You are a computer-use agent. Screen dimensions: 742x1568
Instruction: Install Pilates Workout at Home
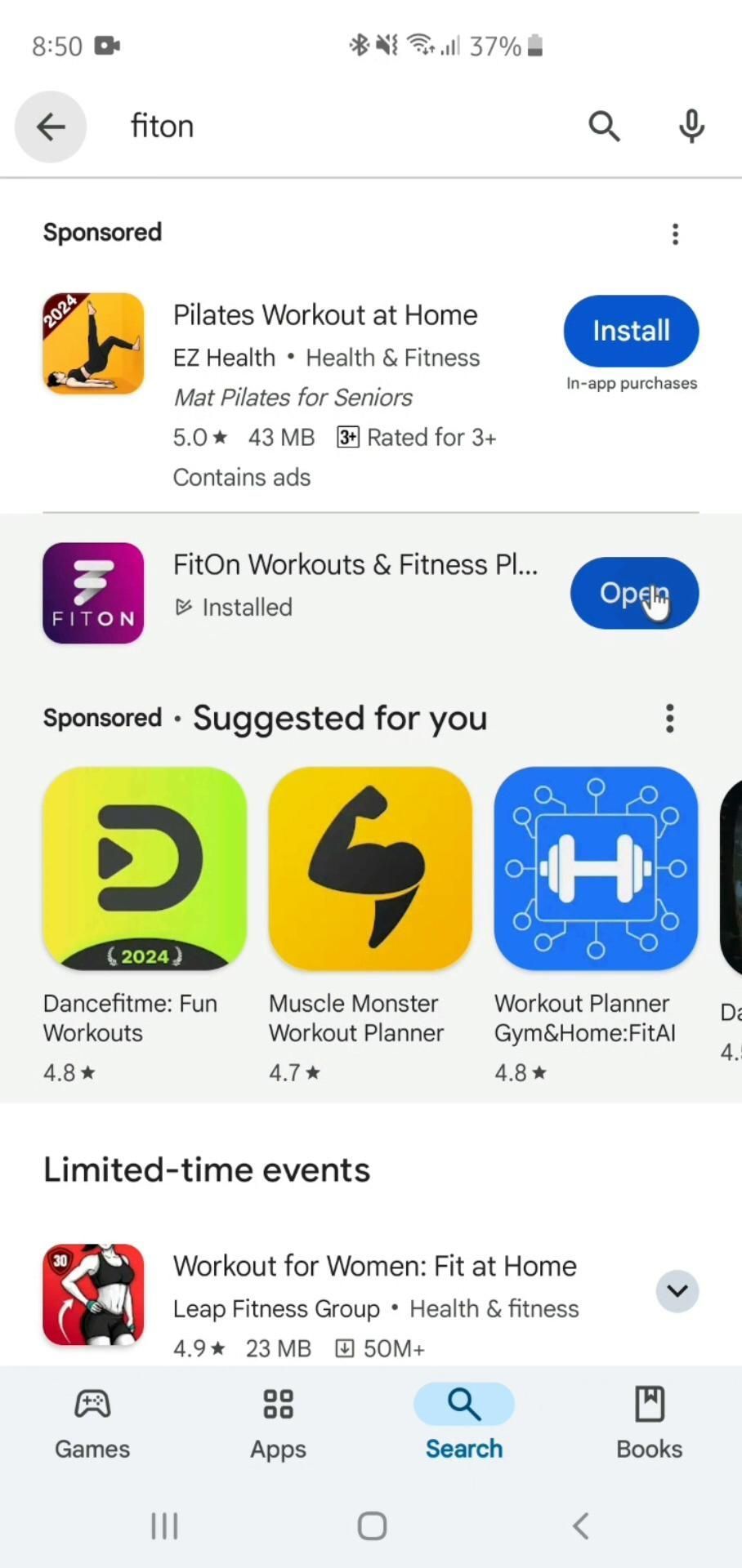(x=631, y=331)
